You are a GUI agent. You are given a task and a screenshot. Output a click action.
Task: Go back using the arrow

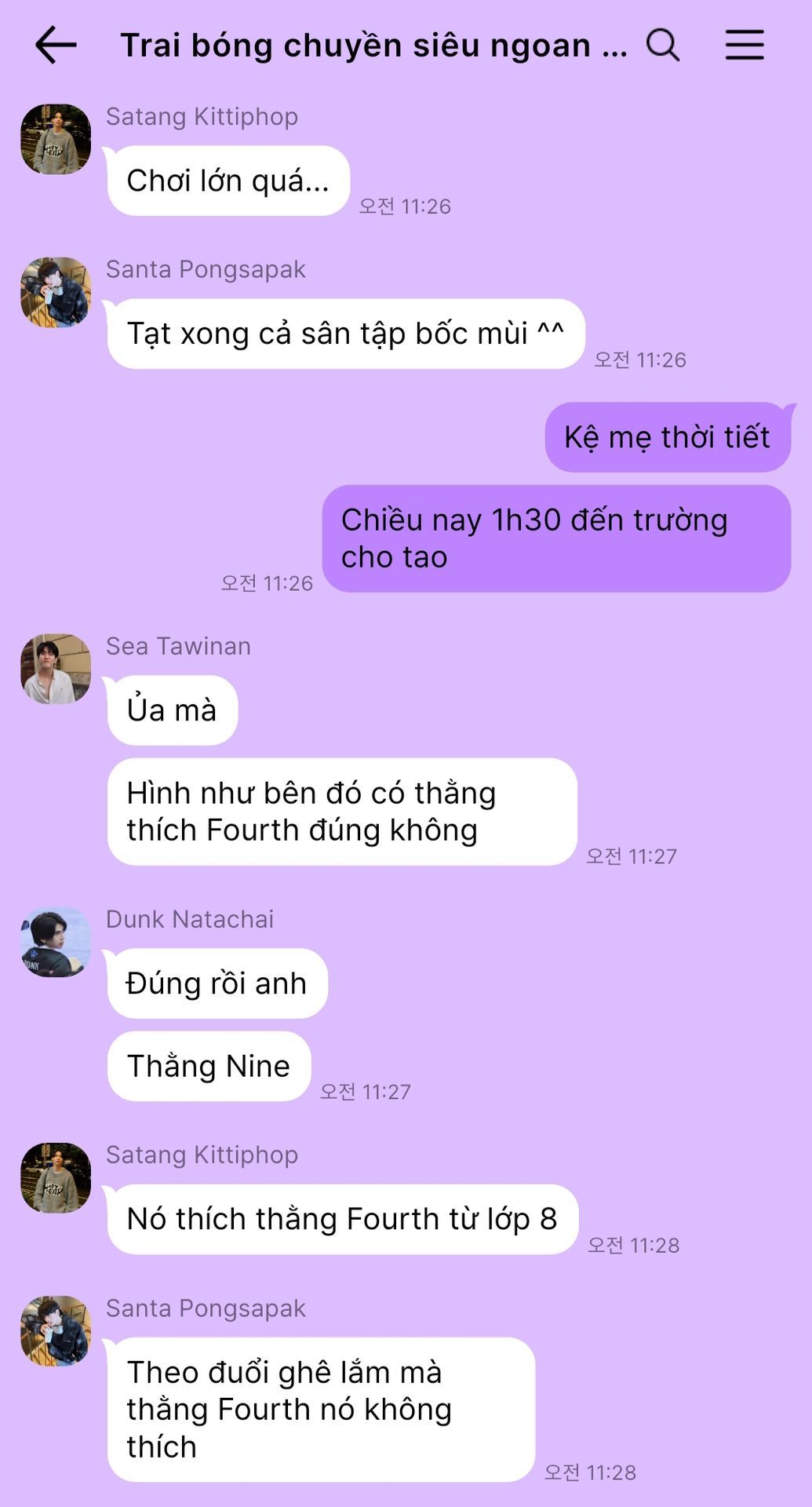(x=56, y=45)
